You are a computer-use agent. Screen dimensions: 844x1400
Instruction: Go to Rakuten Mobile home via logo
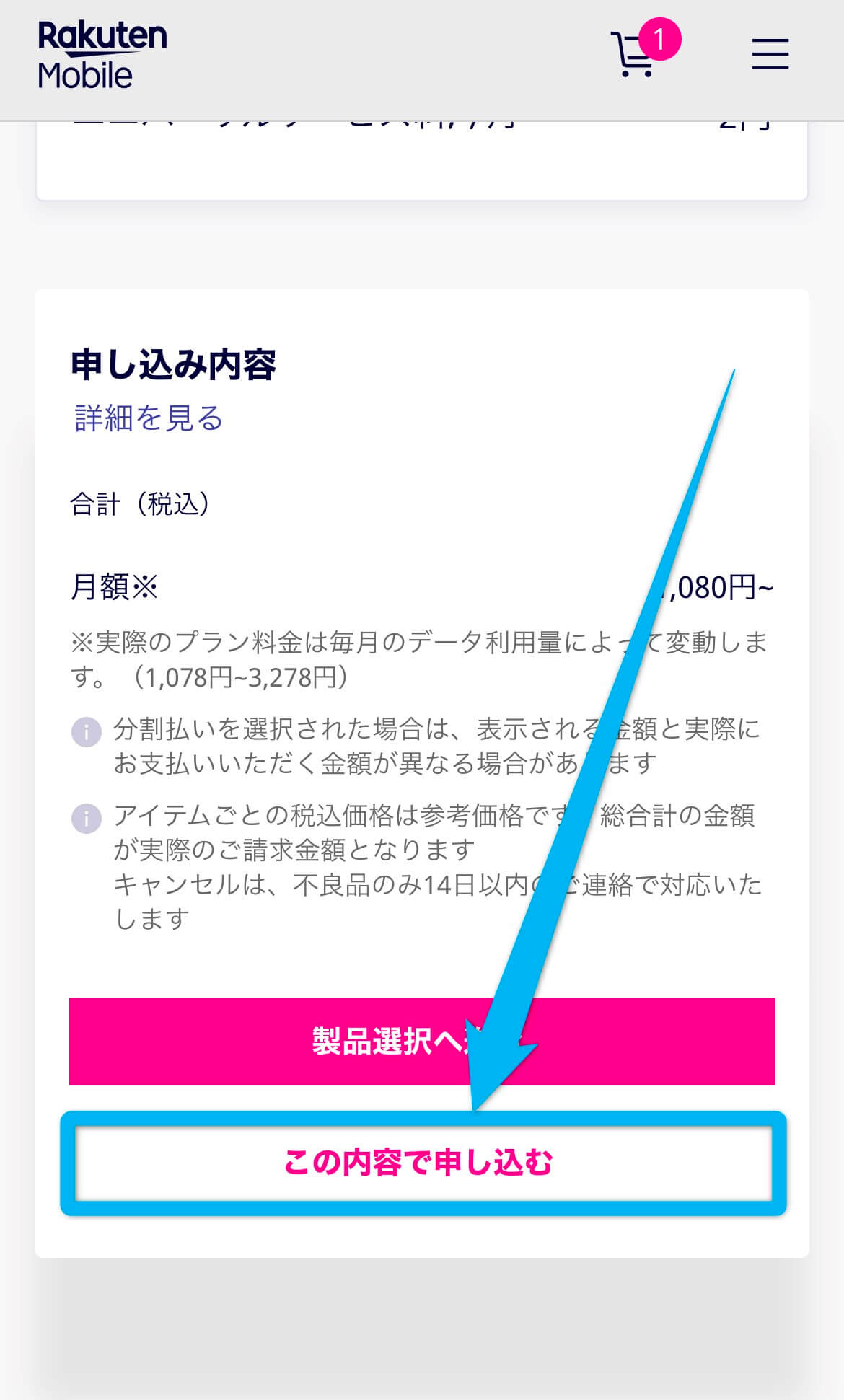[102, 55]
